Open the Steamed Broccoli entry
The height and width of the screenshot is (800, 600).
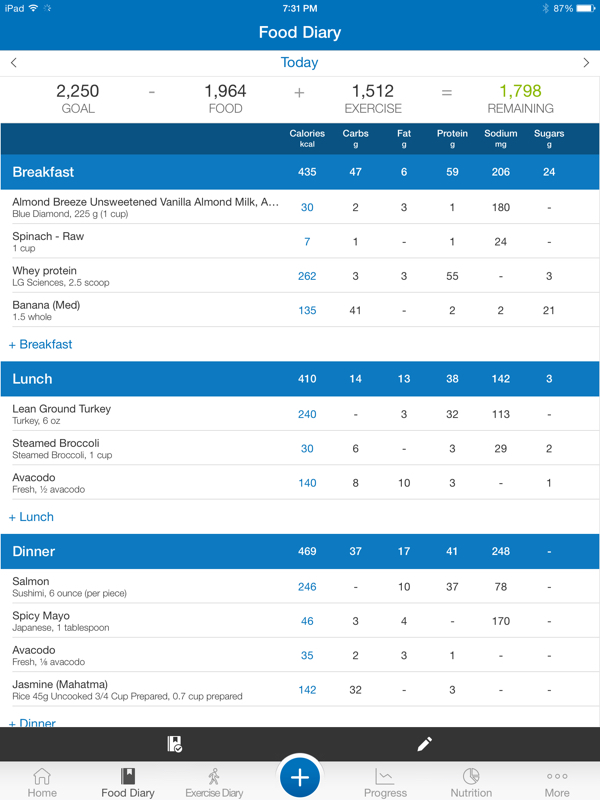click(300, 448)
